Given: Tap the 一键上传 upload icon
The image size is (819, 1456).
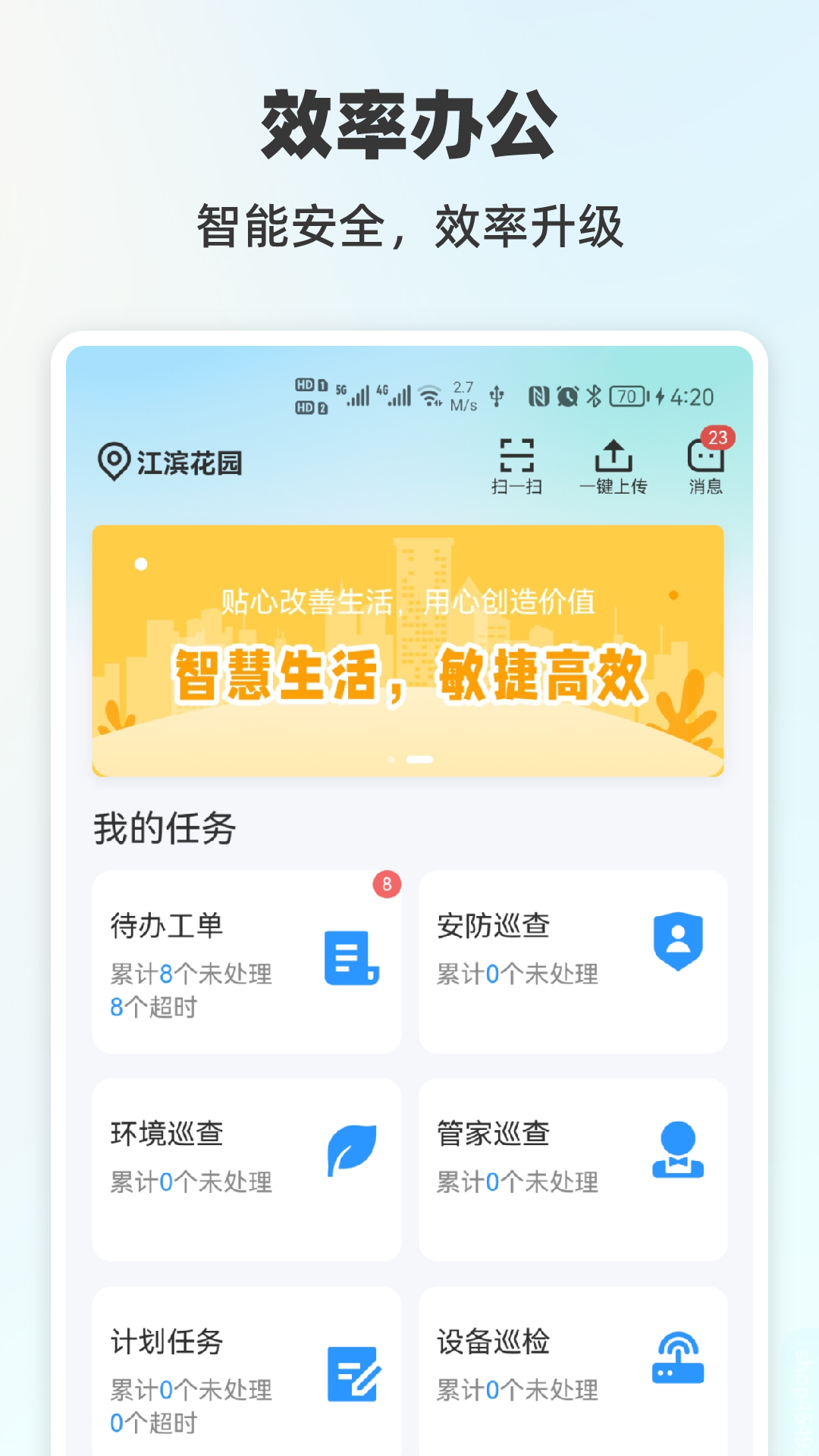Looking at the screenshot, I should 613,464.
